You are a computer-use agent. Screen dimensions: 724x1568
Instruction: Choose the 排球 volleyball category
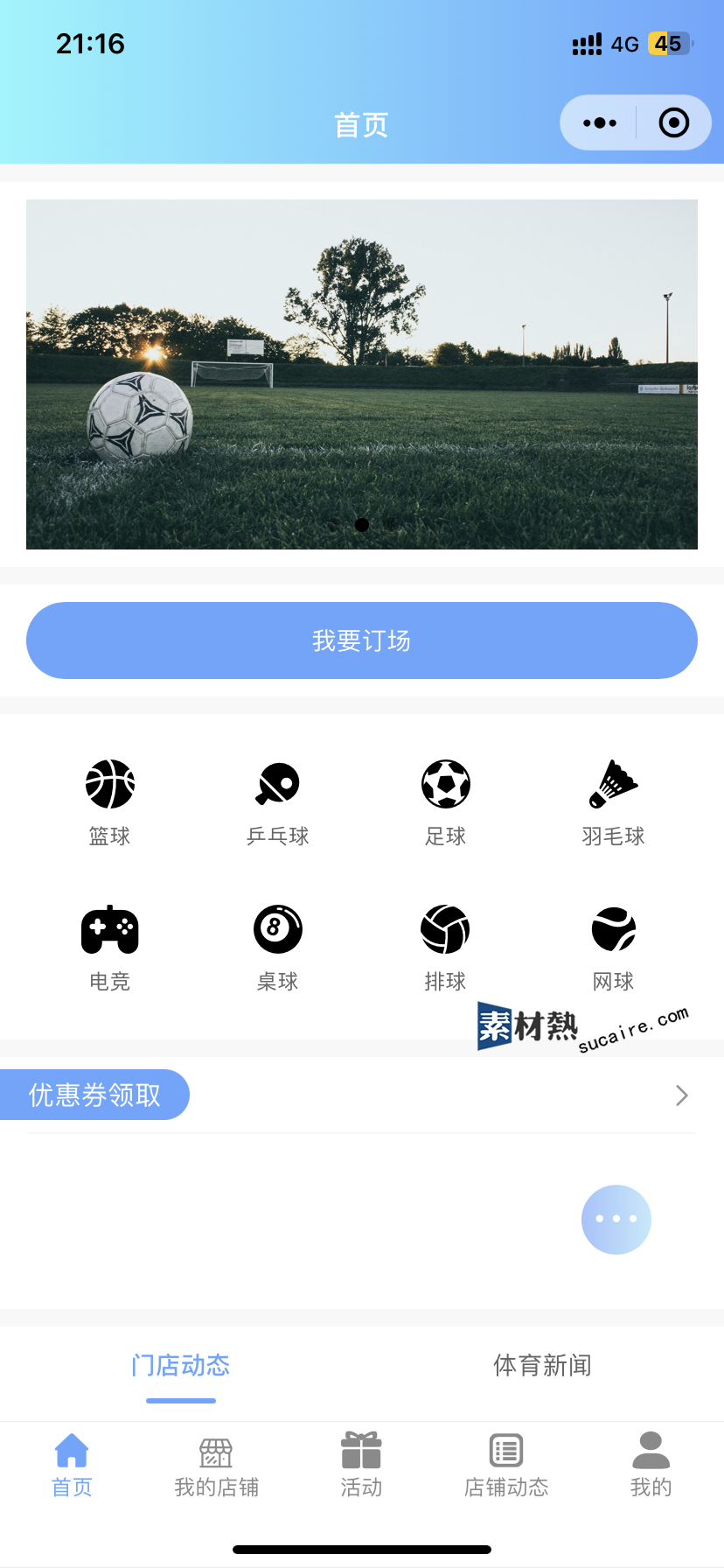446,947
